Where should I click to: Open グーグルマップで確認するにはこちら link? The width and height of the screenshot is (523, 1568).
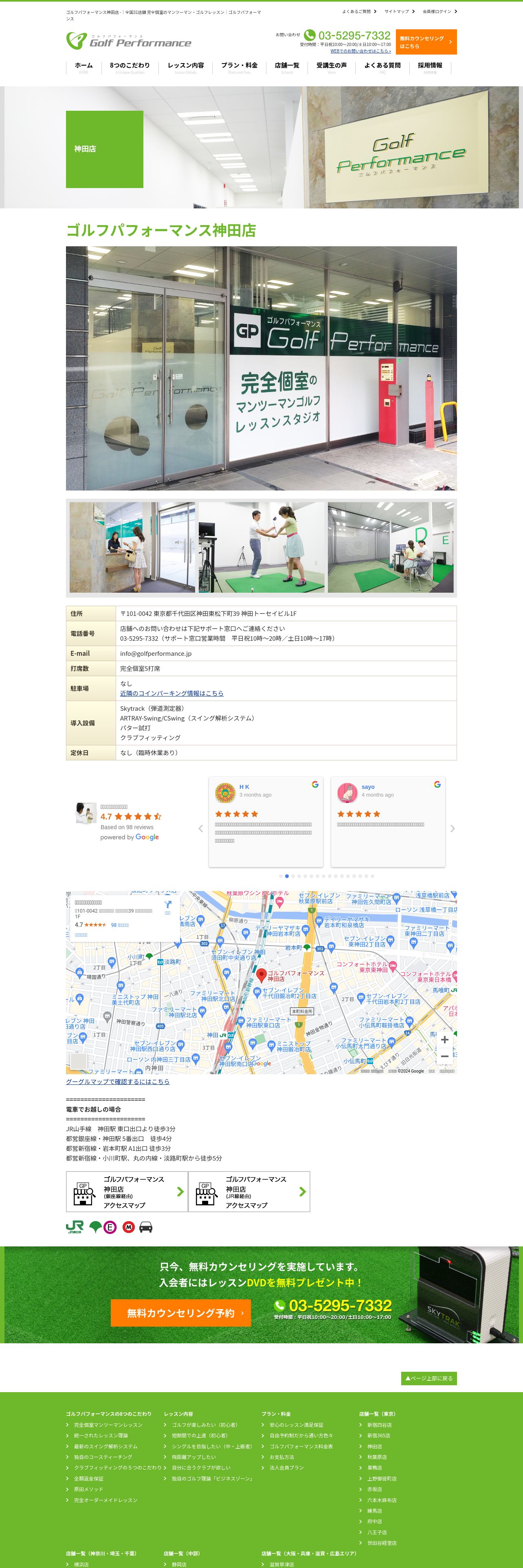click(117, 1082)
